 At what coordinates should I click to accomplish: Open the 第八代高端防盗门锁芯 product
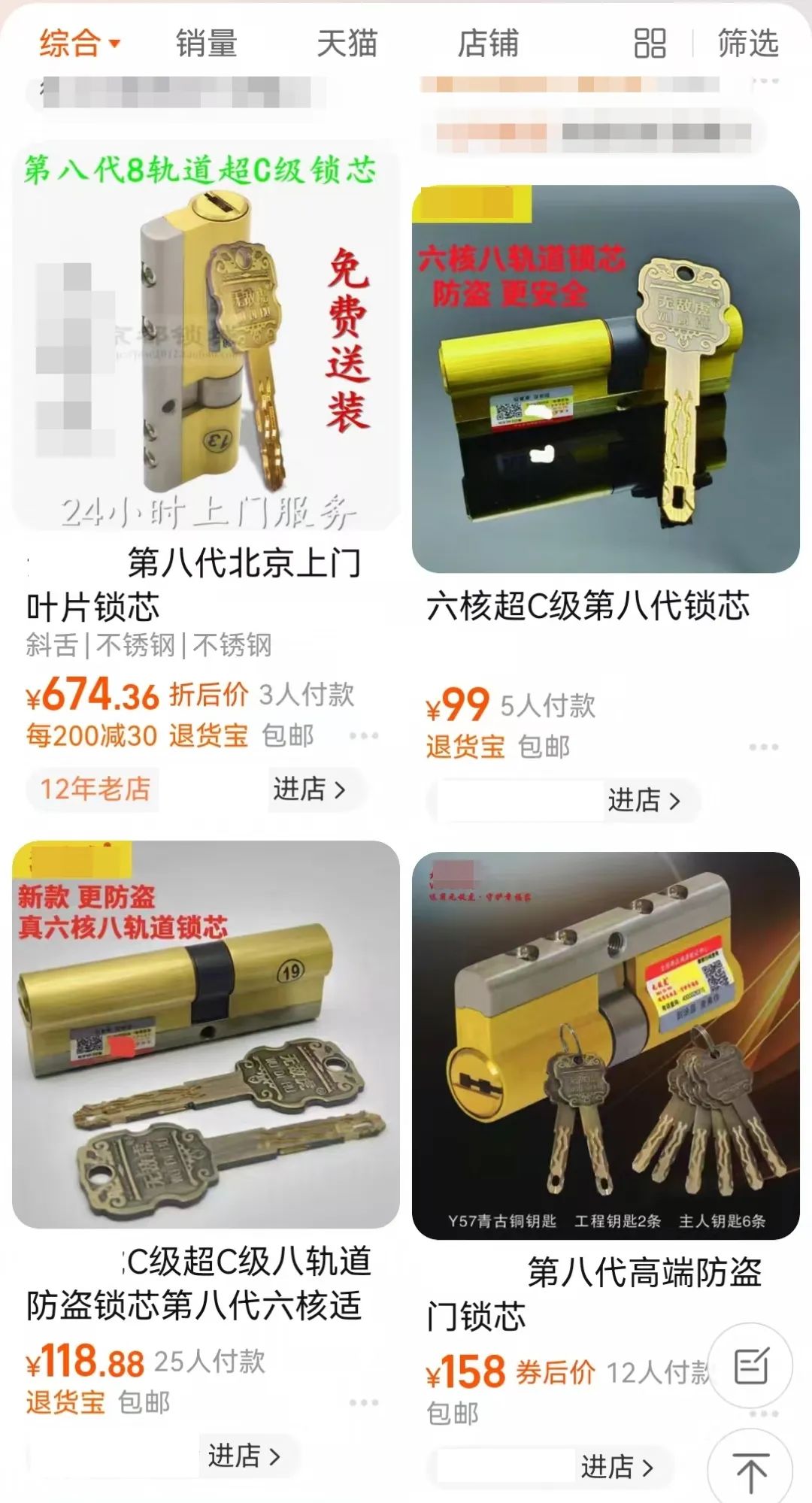point(606,1046)
